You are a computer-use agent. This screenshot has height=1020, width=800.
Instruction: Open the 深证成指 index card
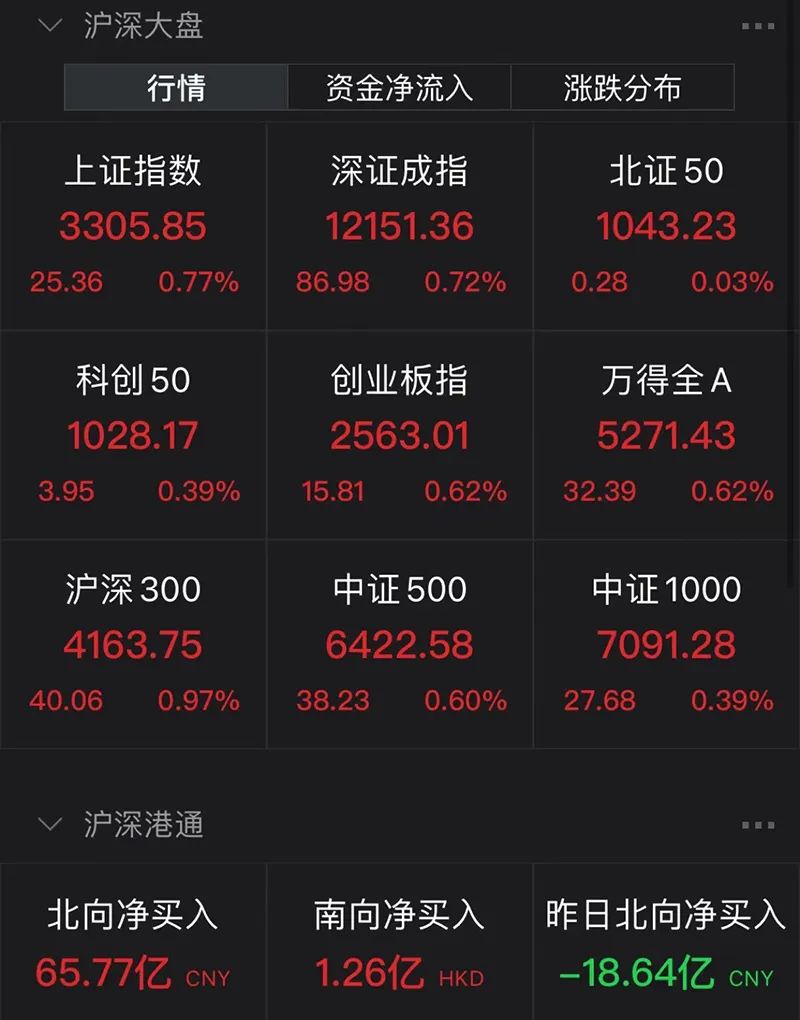tap(400, 226)
